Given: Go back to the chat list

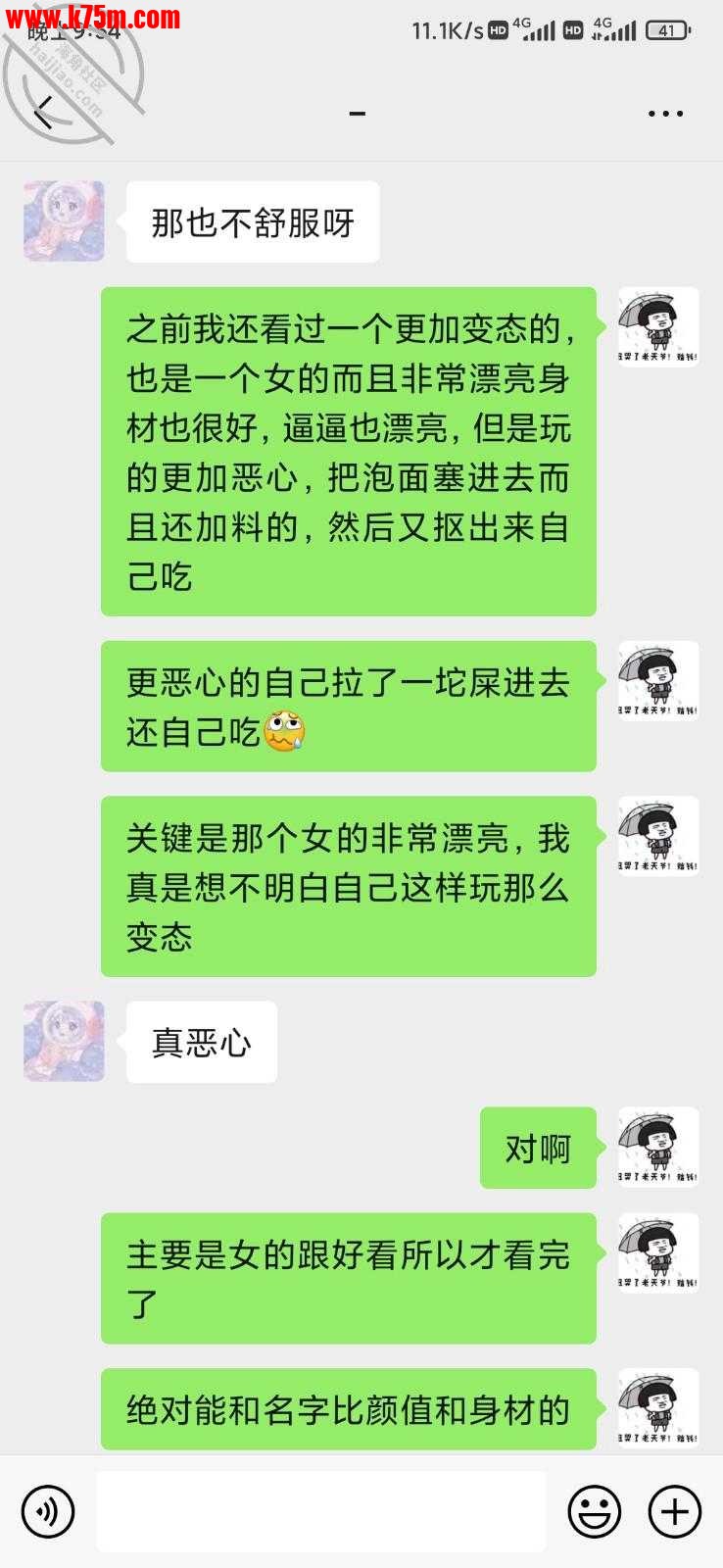Looking at the screenshot, I should [x=42, y=113].
